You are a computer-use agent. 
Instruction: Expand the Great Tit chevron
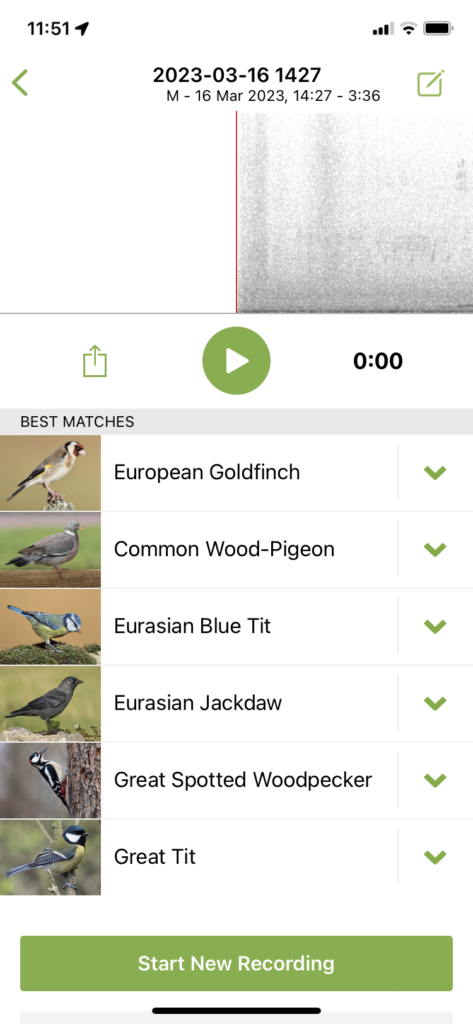coord(435,857)
